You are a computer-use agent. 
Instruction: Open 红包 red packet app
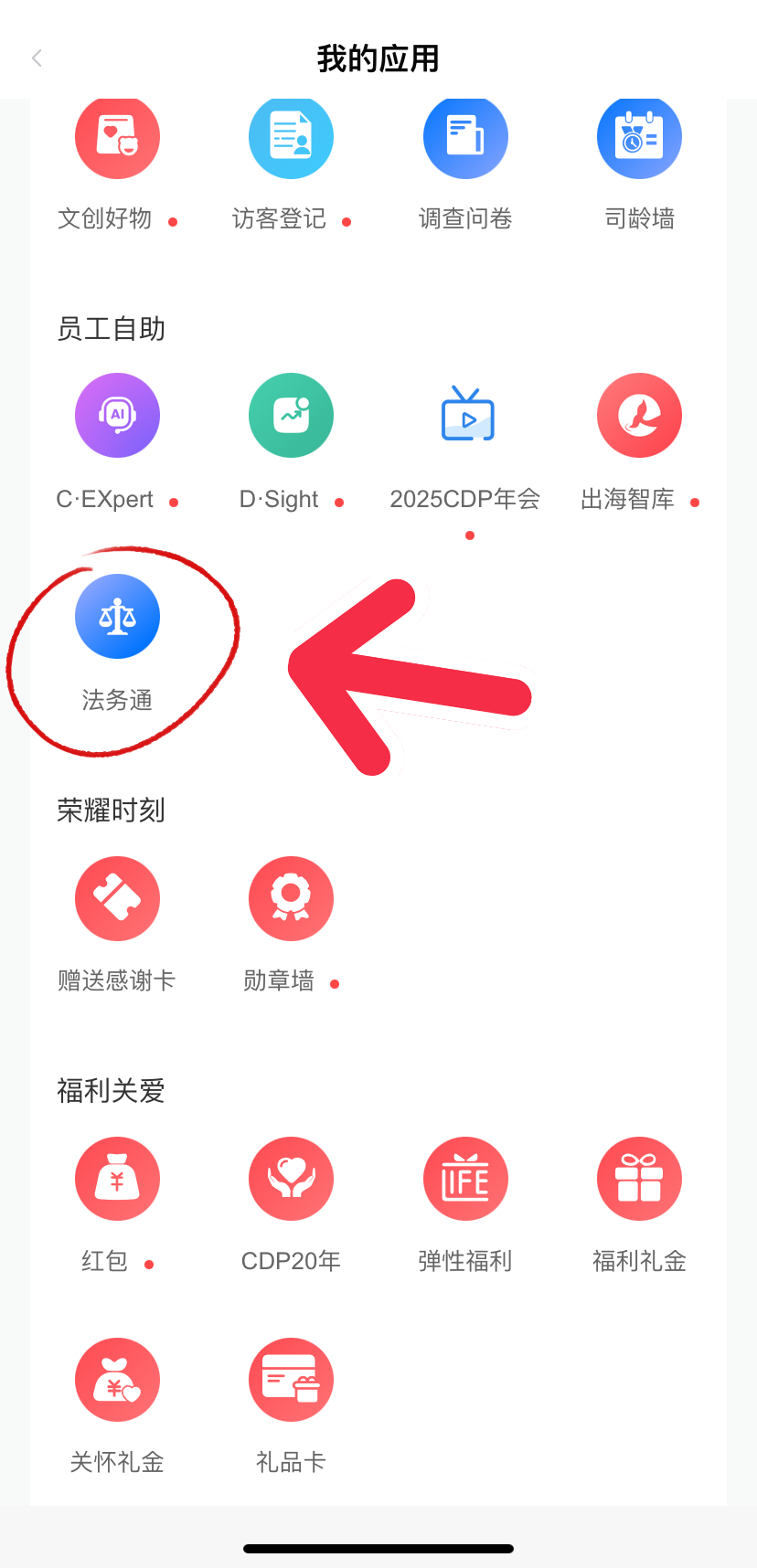117,1179
